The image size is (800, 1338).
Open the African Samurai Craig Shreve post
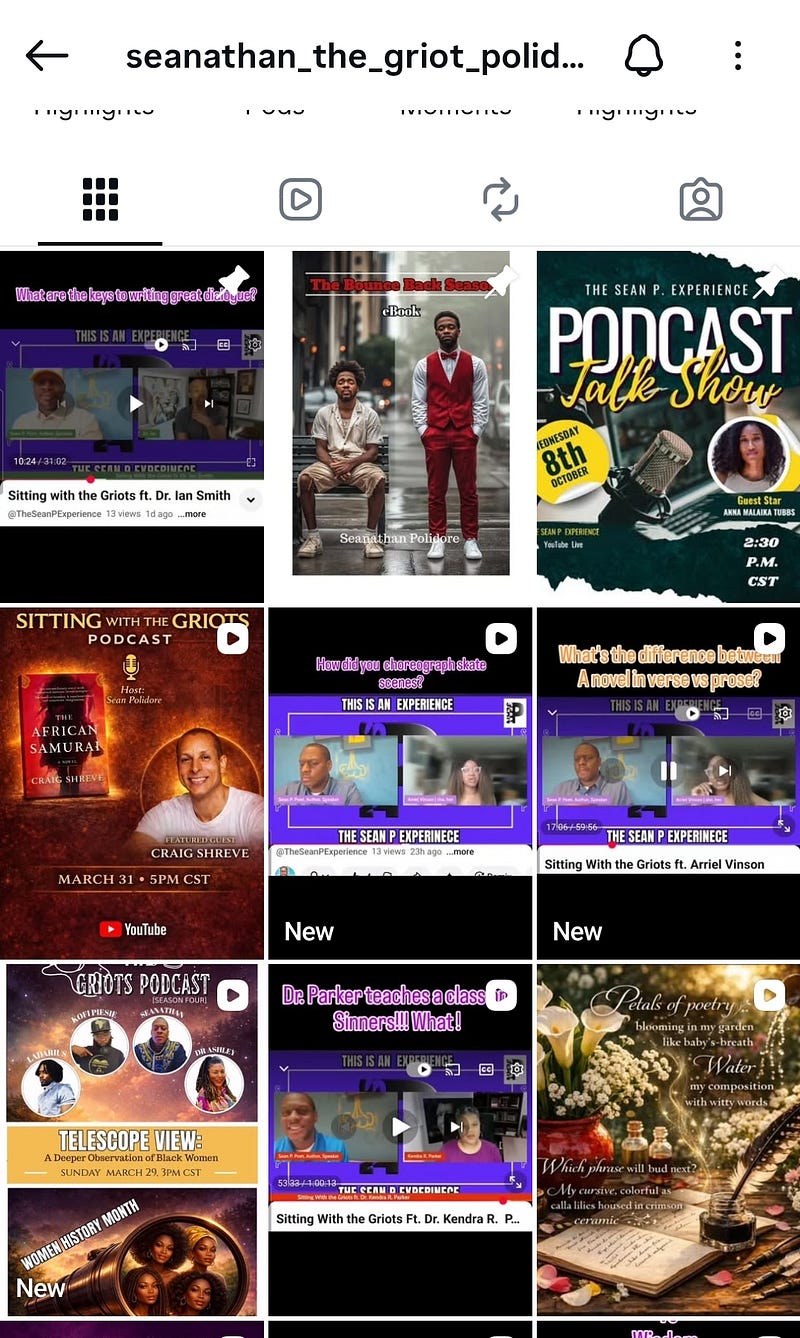tap(132, 783)
